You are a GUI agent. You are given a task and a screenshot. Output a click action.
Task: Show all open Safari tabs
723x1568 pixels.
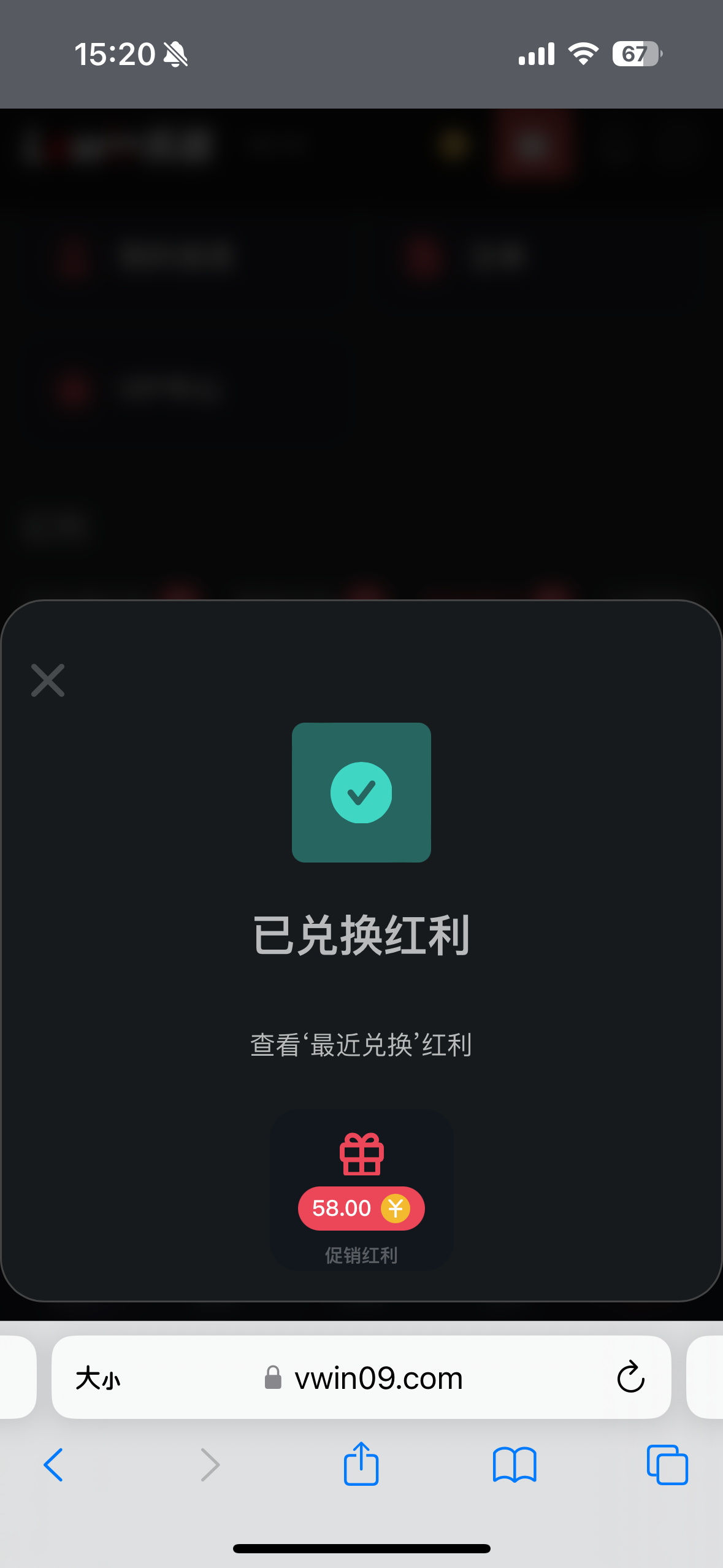tap(667, 1464)
